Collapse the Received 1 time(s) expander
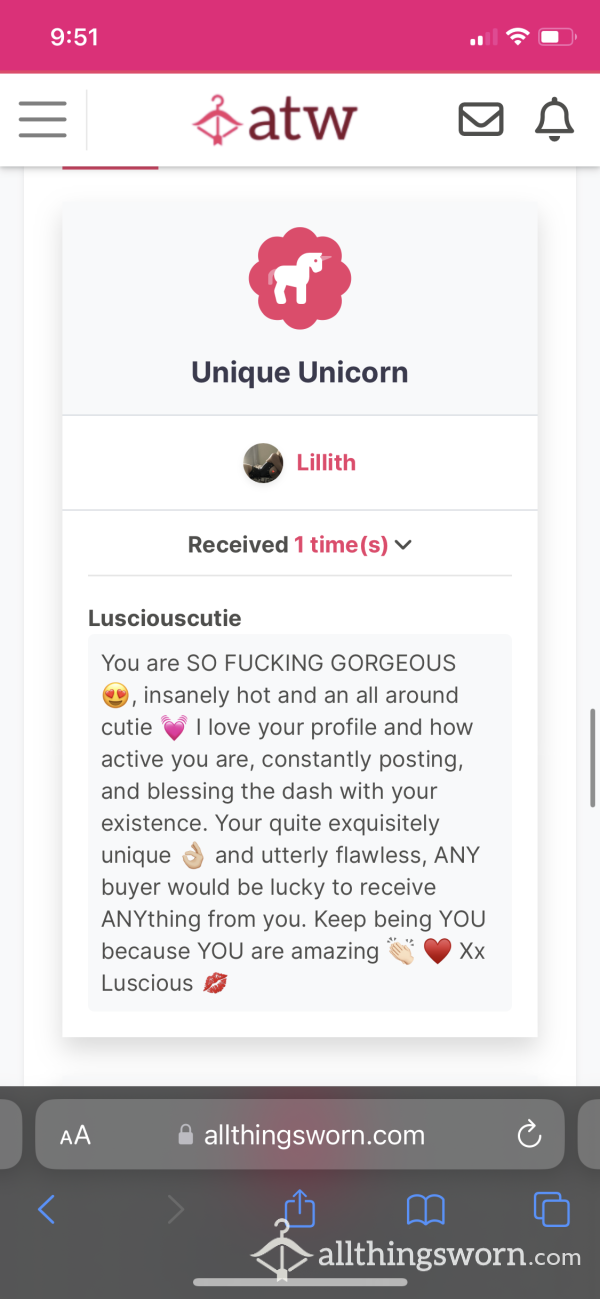Viewport: 600px width, 1299px height. pyautogui.click(x=300, y=545)
